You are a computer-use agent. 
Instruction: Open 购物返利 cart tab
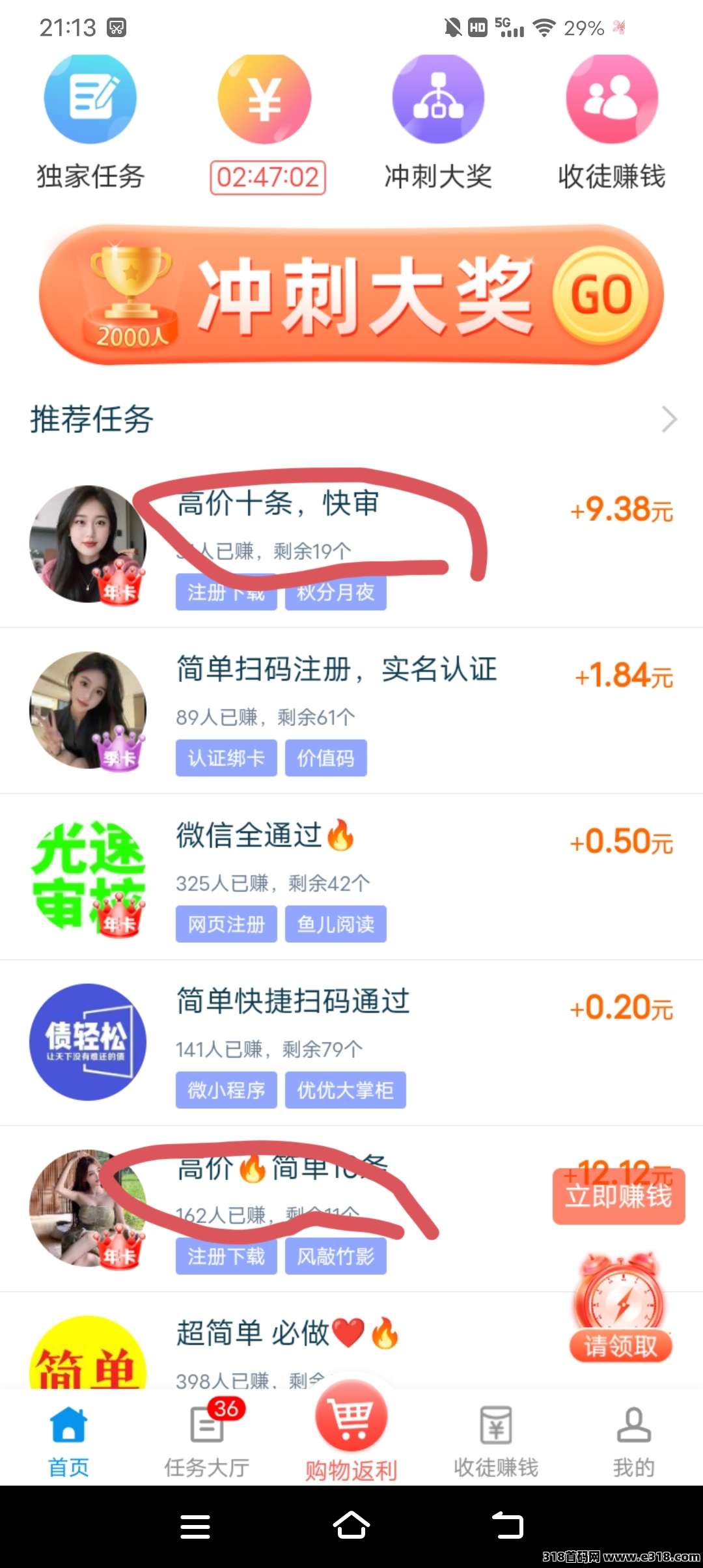[351, 1433]
